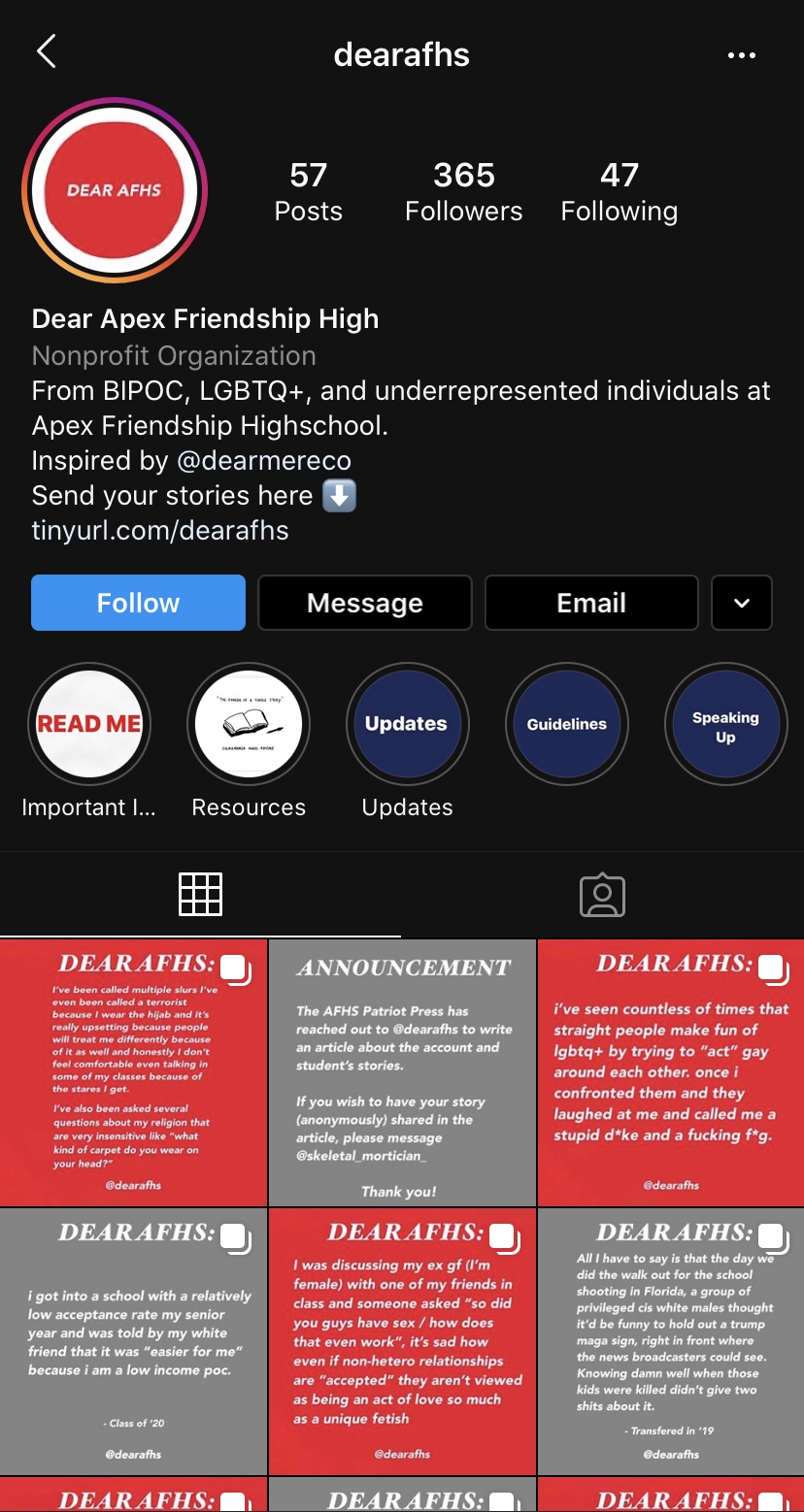View the dearafhs profile picture story
Image resolution: width=804 pixels, height=1512 pixels.
point(115,191)
